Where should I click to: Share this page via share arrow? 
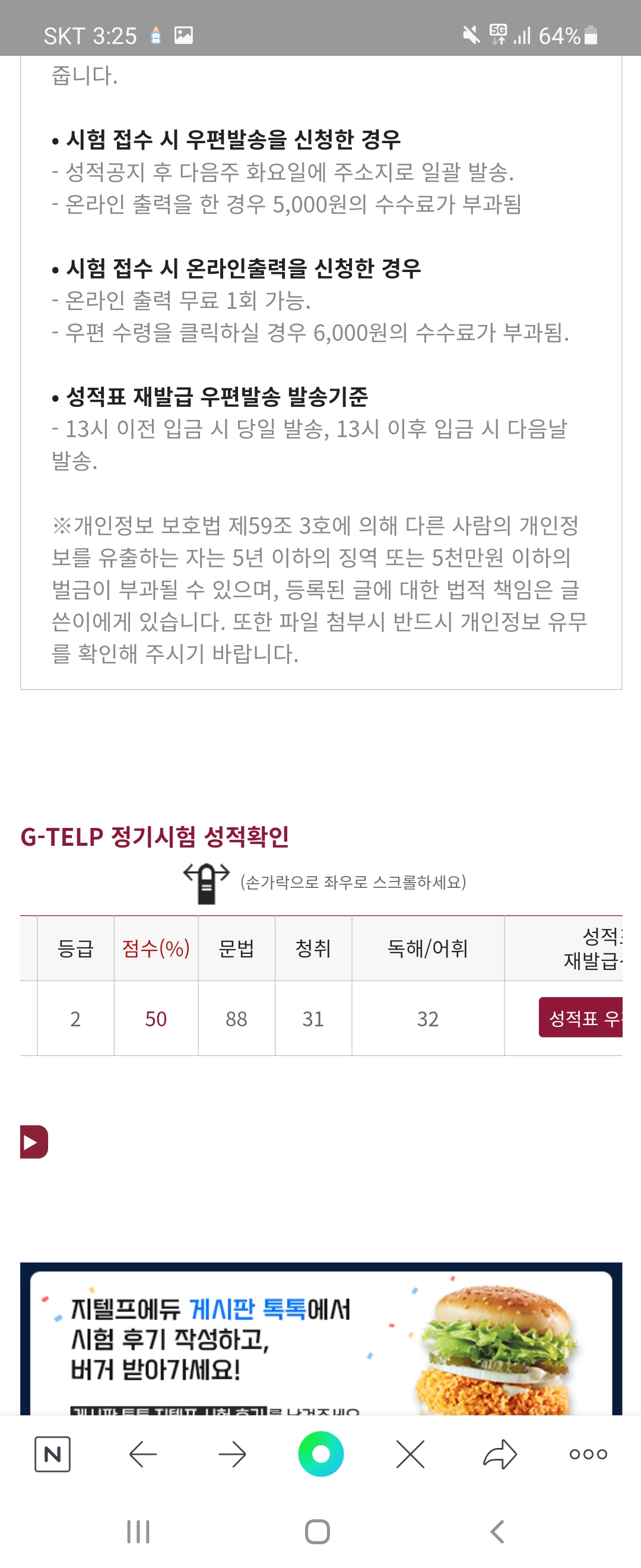[499, 1454]
